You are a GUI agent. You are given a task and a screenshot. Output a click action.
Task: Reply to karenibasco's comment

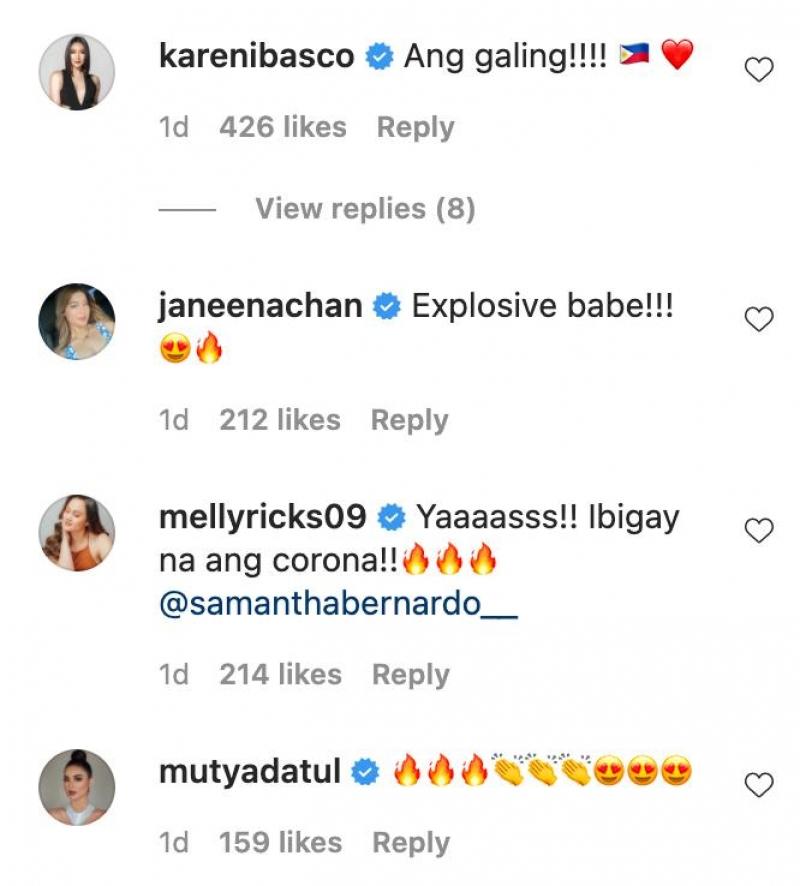click(415, 128)
